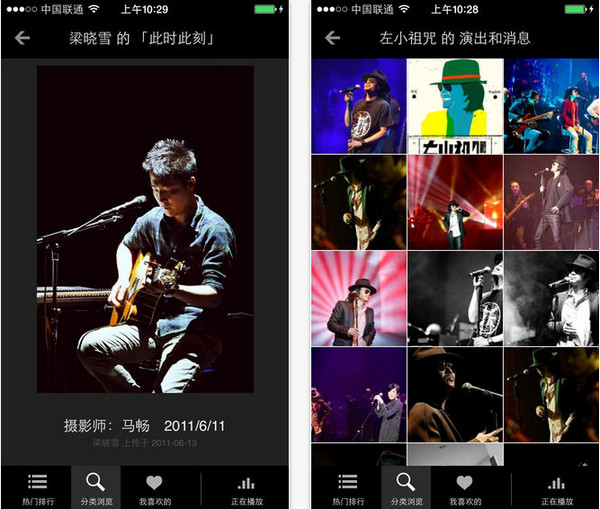The width and height of the screenshot is (600, 509).
Task: Open the yellow cartoon portrait with green hat
Action: (x=455, y=105)
